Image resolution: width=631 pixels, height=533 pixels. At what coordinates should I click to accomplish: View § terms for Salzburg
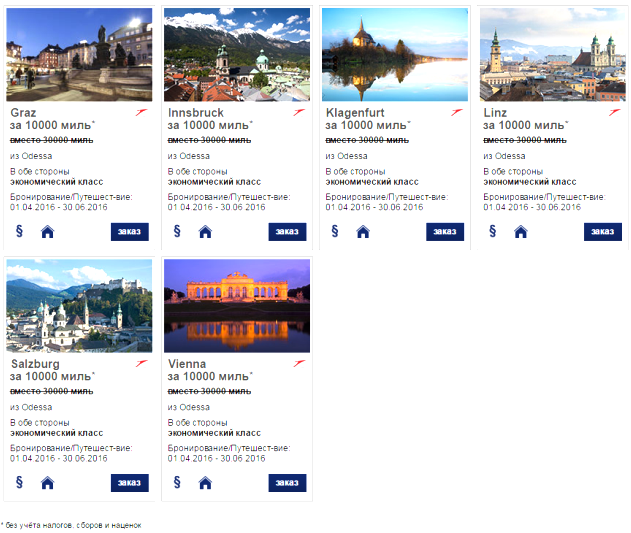pyautogui.click(x=19, y=483)
